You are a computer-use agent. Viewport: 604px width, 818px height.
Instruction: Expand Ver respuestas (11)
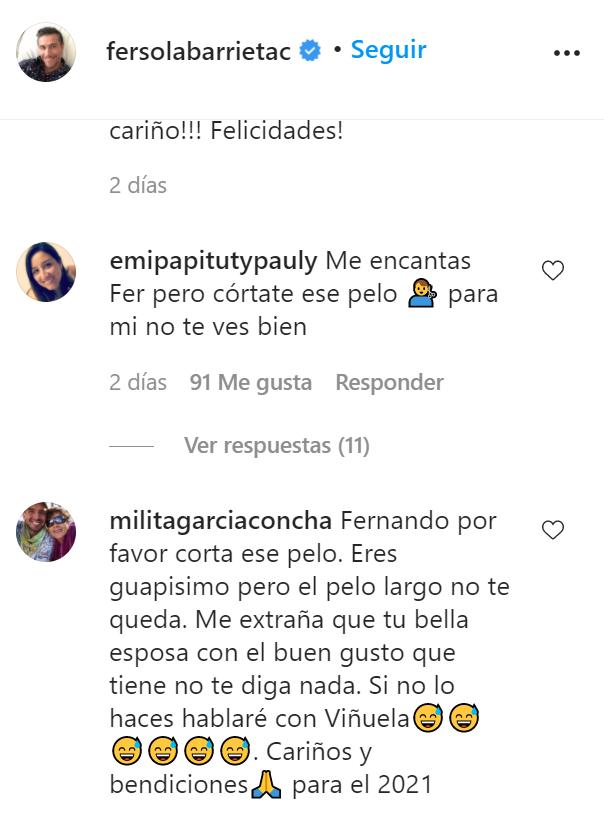(276, 446)
